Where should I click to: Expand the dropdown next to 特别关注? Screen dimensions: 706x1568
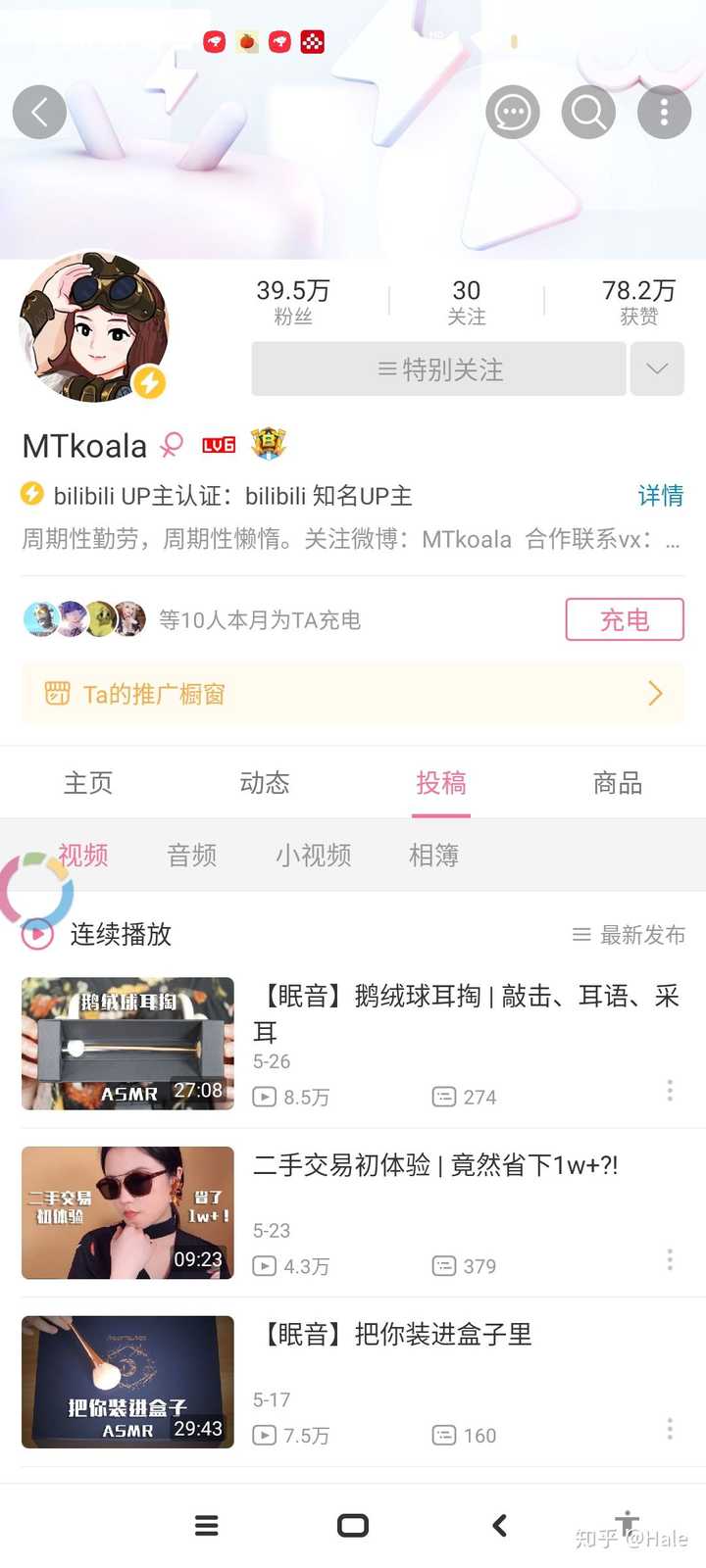(x=657, y=369)
